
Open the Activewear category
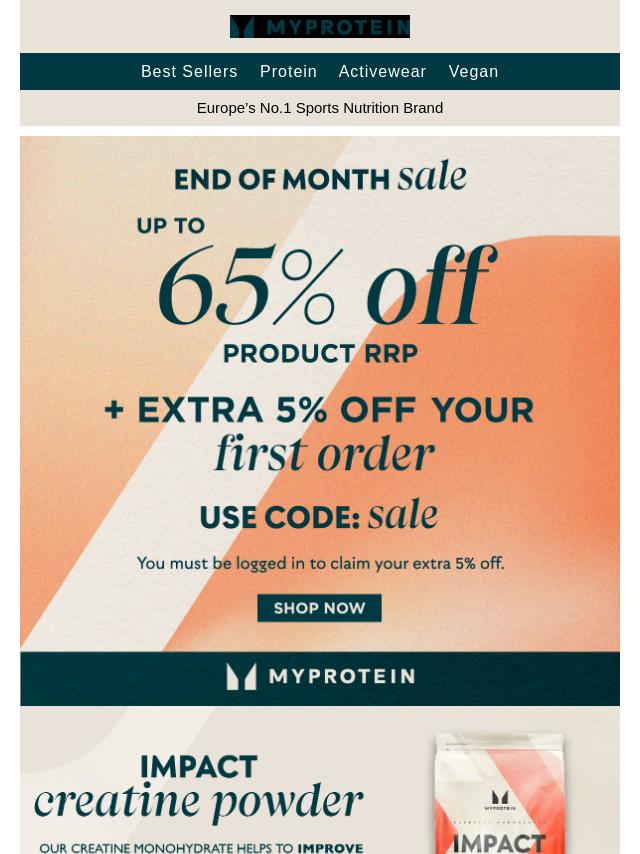pos(382,72)
